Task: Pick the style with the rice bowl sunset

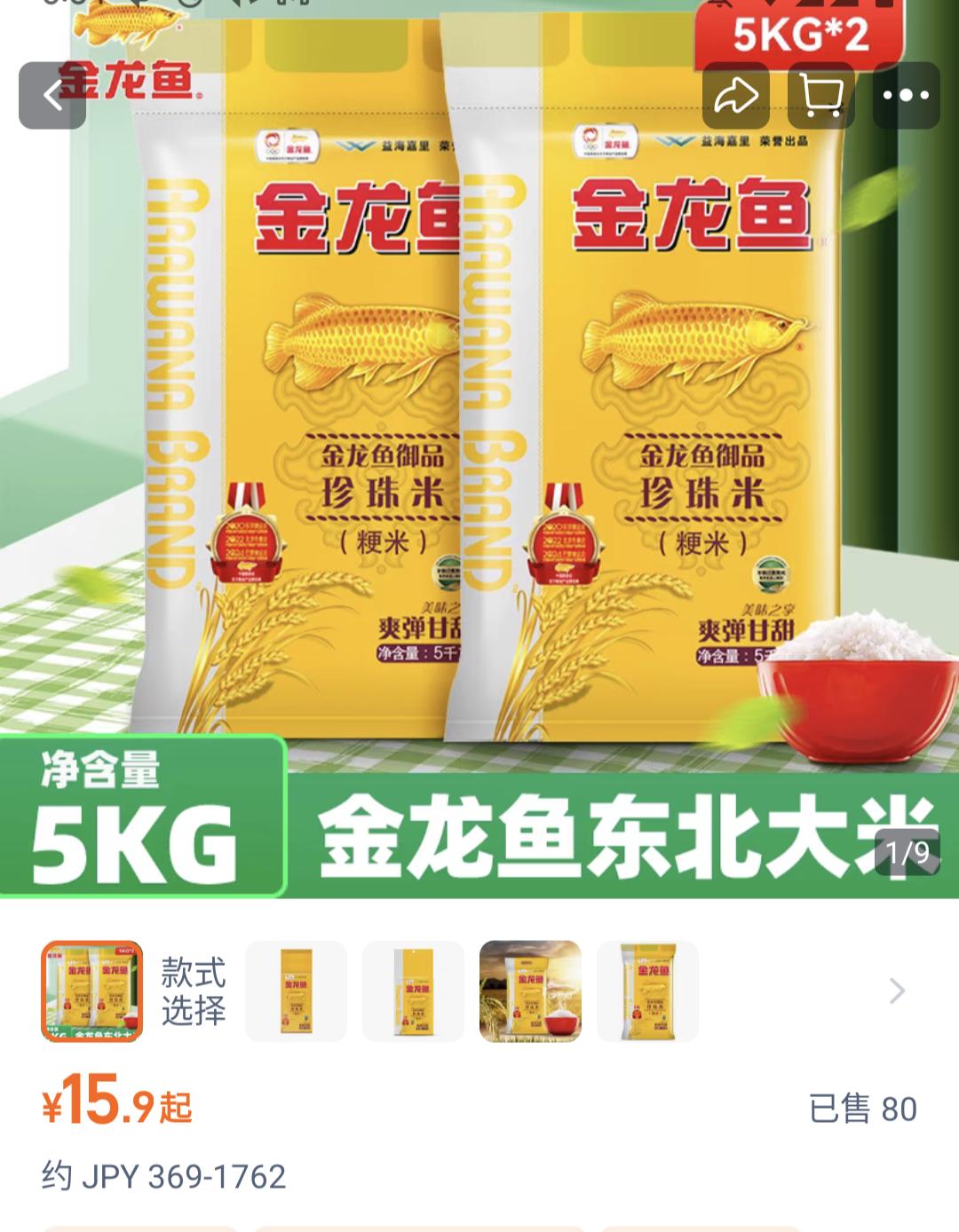Action: (x=530, y=991)
